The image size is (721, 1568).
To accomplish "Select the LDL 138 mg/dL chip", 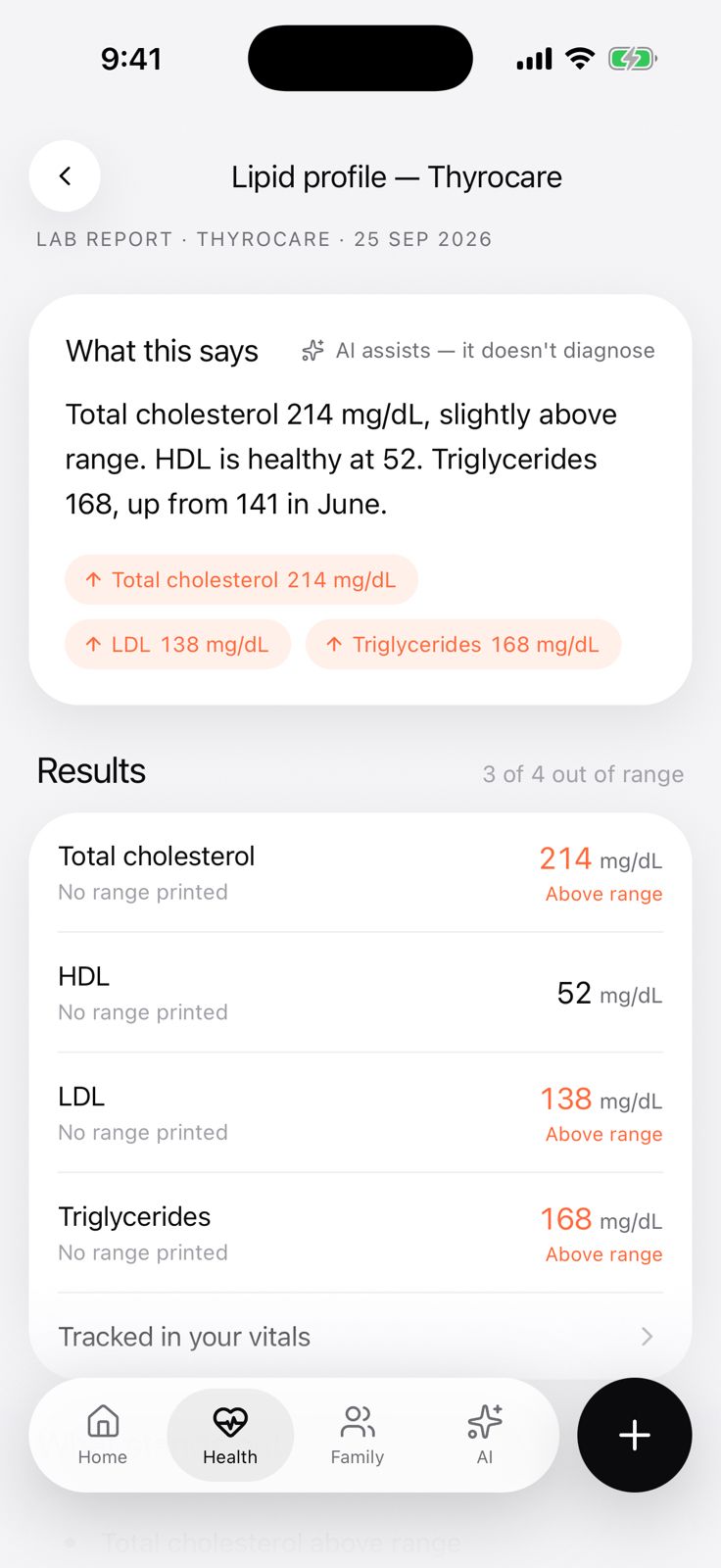I will pos(178,645).
